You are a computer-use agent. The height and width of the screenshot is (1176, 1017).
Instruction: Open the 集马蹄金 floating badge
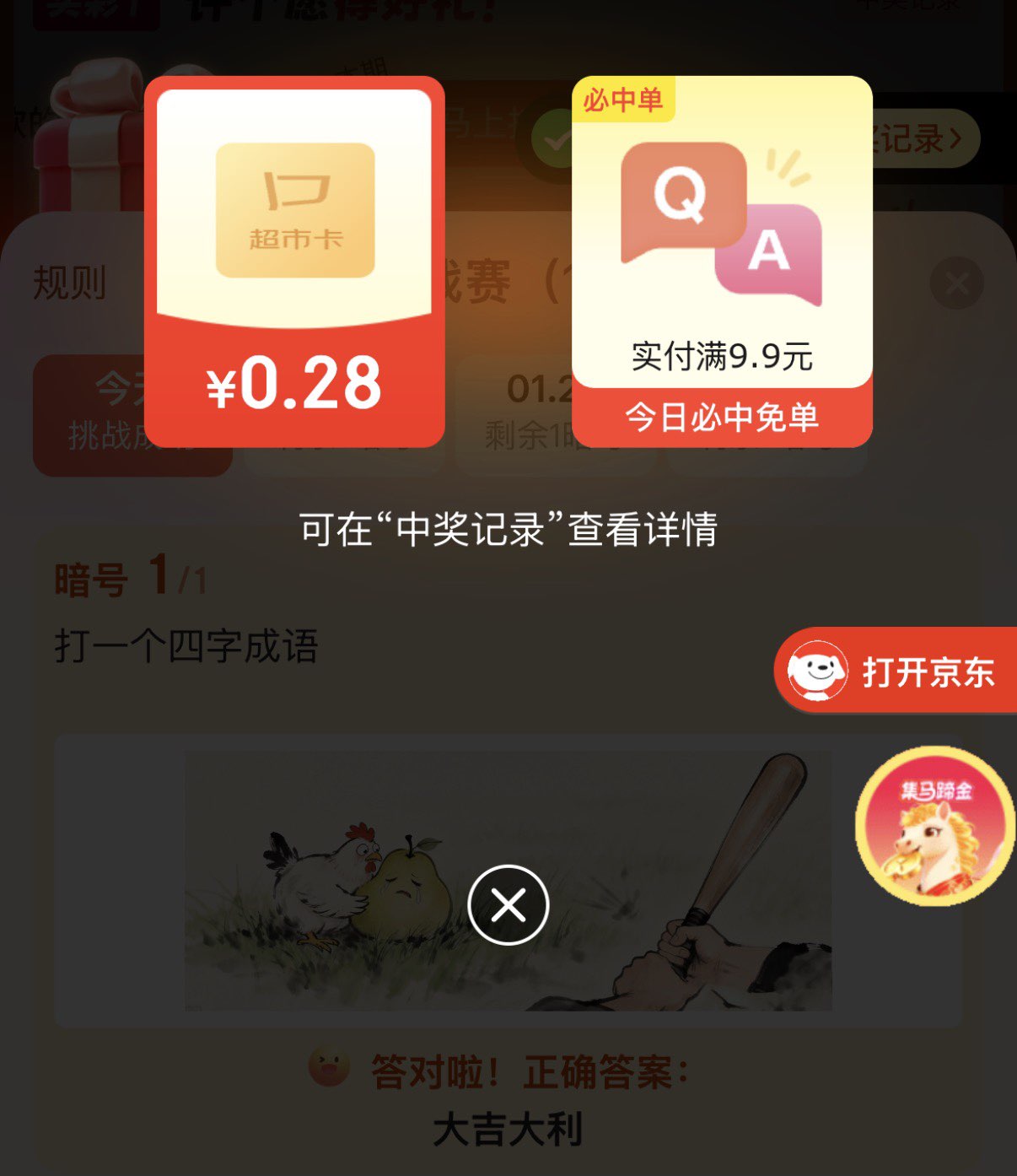click(x=934, y=826)
